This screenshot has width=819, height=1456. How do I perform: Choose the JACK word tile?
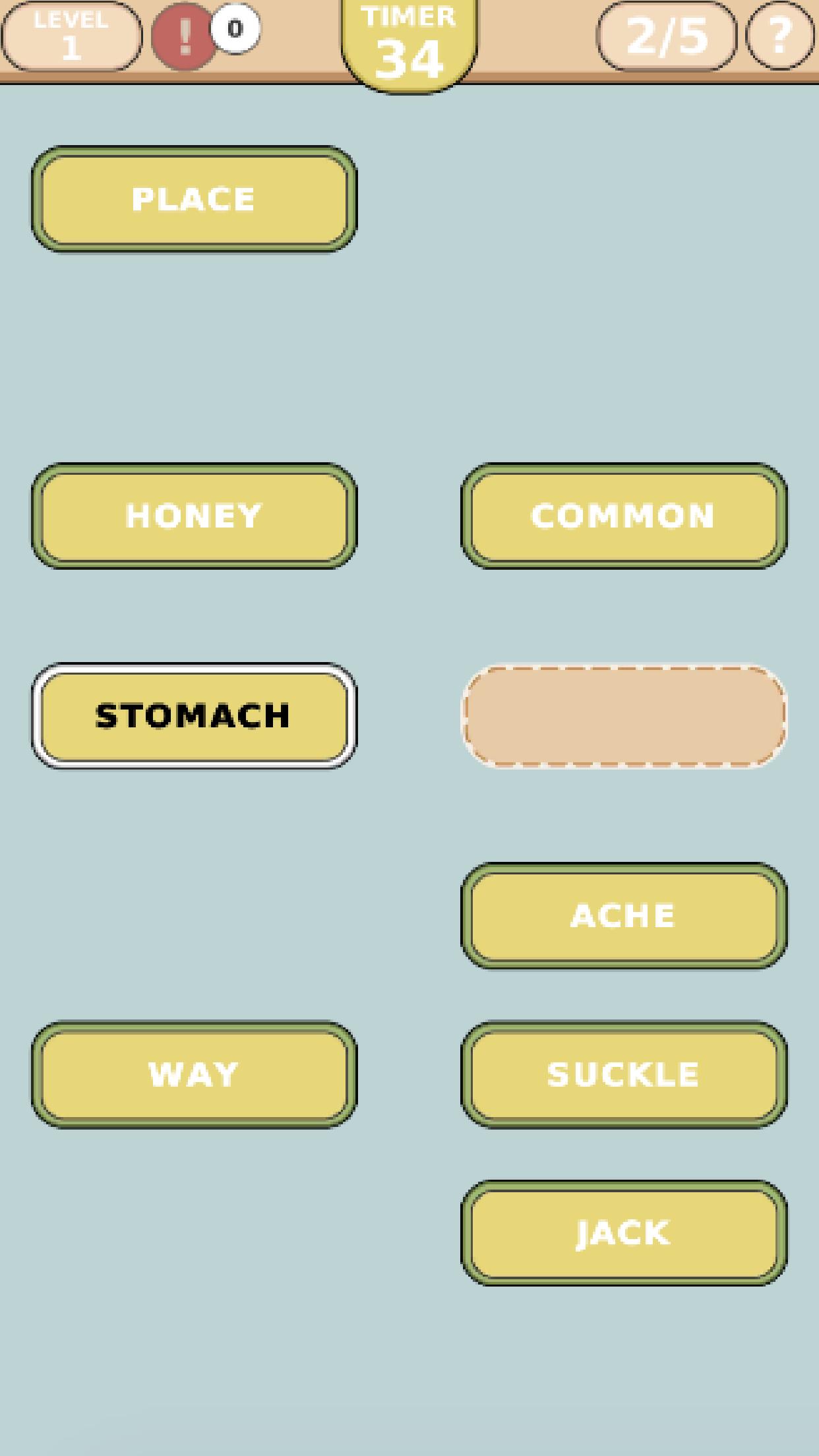pyautogui.click(x=623, y=1233)
